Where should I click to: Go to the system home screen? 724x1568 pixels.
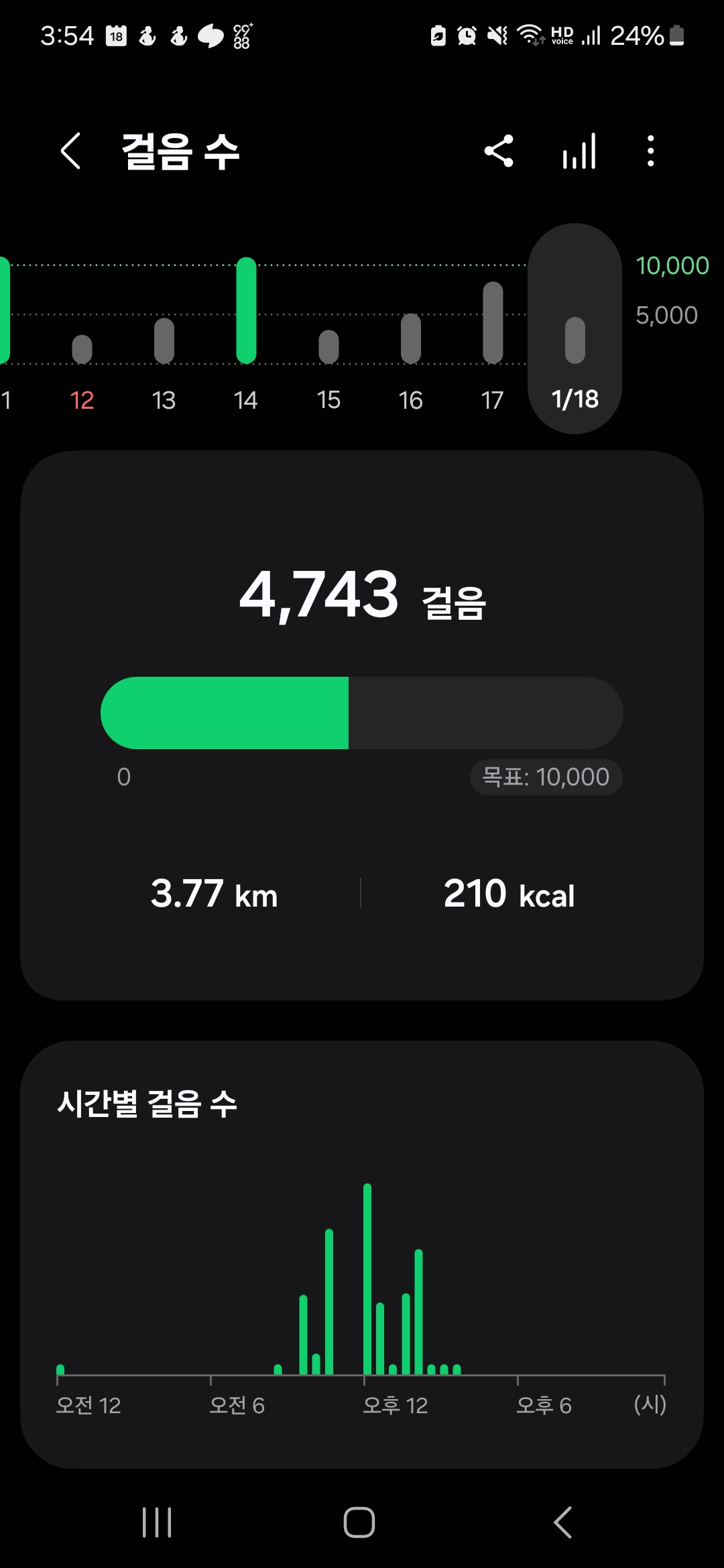click(359, 1522)
